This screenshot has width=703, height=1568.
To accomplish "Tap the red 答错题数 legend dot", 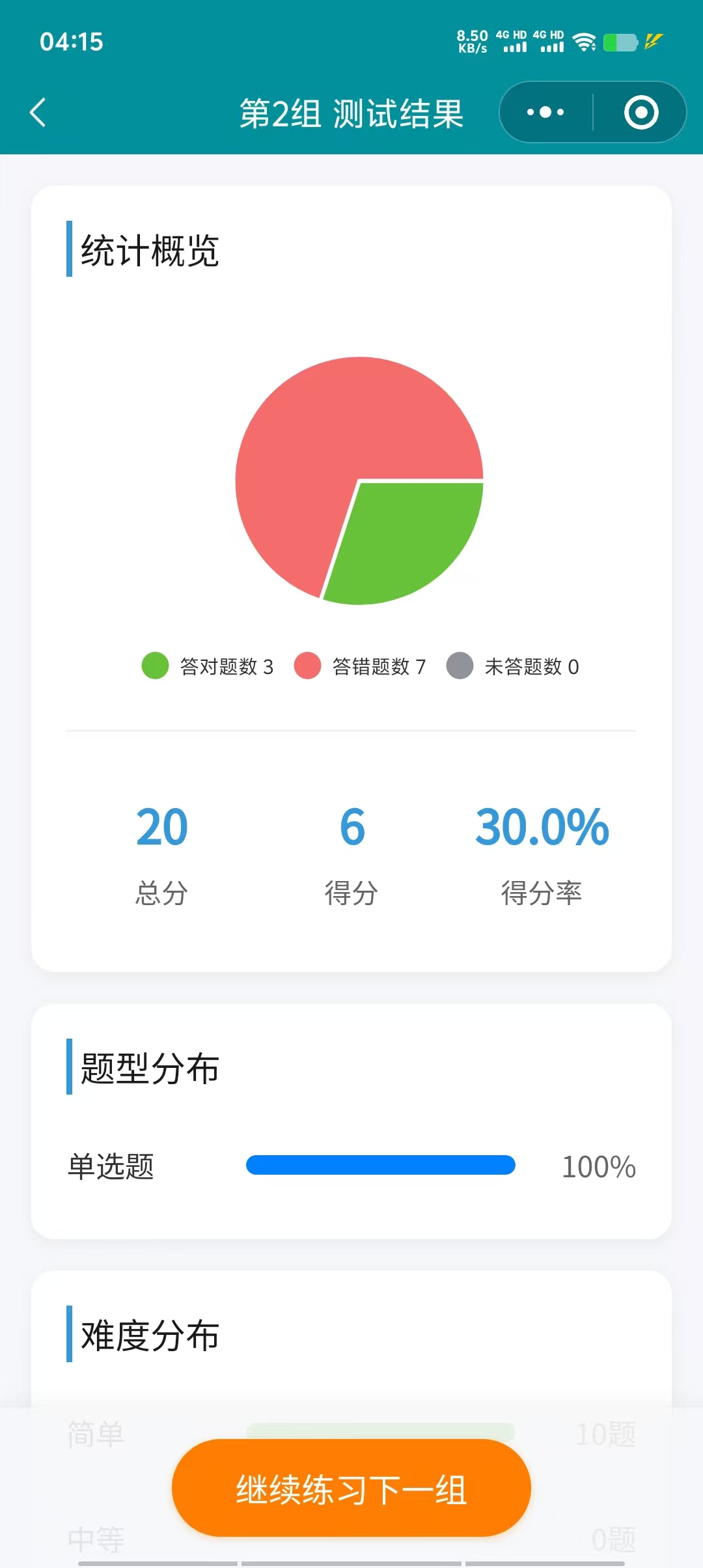I will (307, 666).
